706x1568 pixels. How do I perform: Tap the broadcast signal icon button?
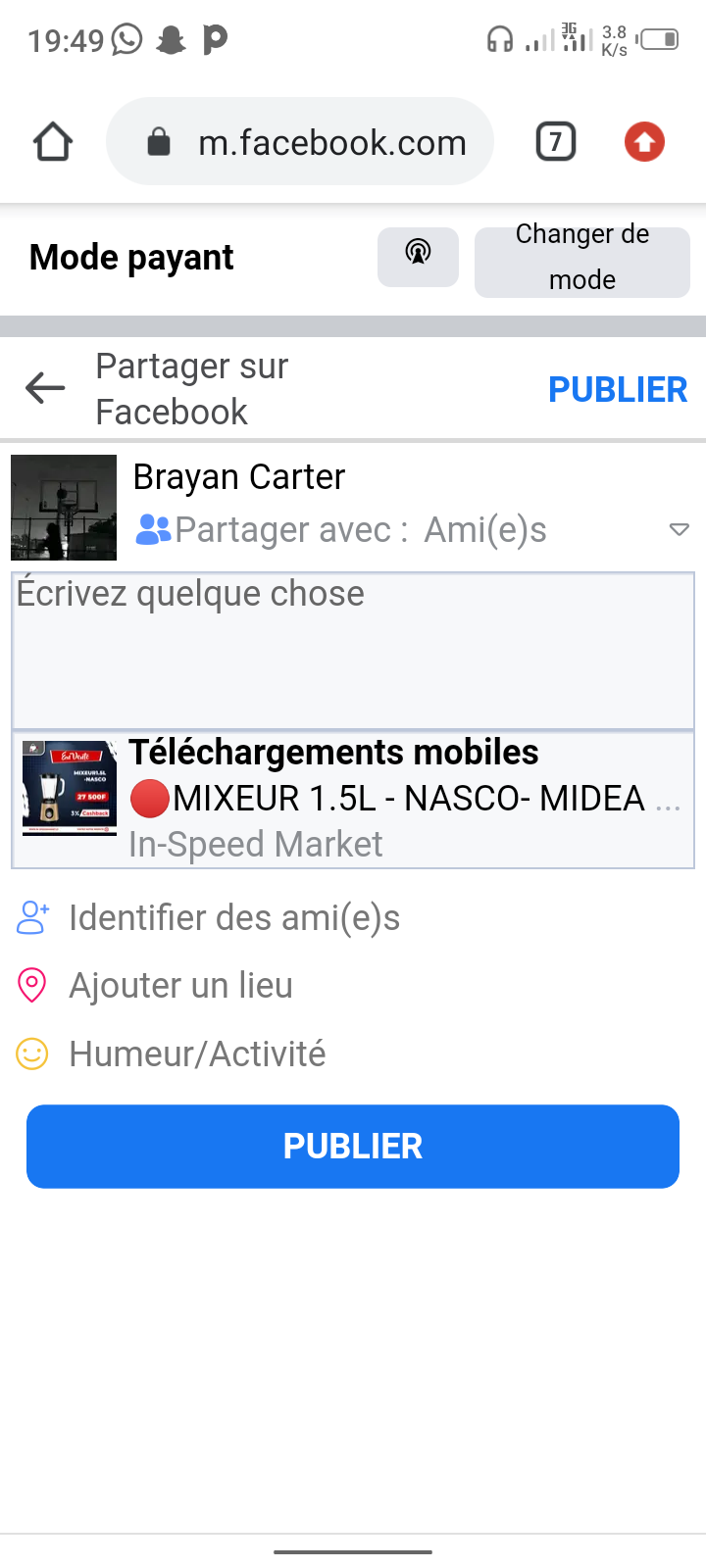point(419,257)
